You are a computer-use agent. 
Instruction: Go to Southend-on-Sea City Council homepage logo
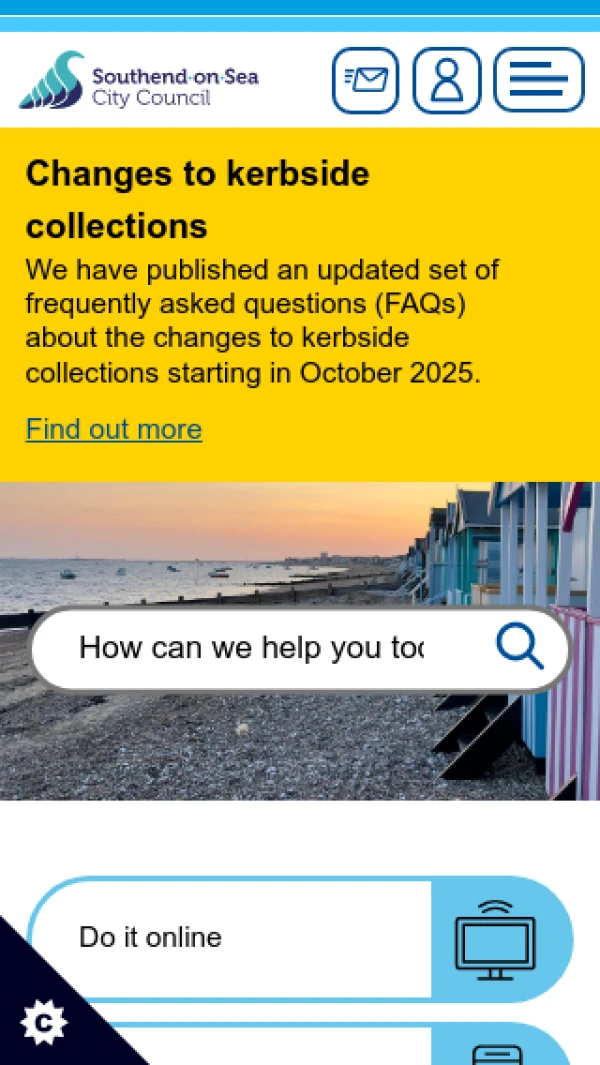pyautogui.click(x=140, y=80)
